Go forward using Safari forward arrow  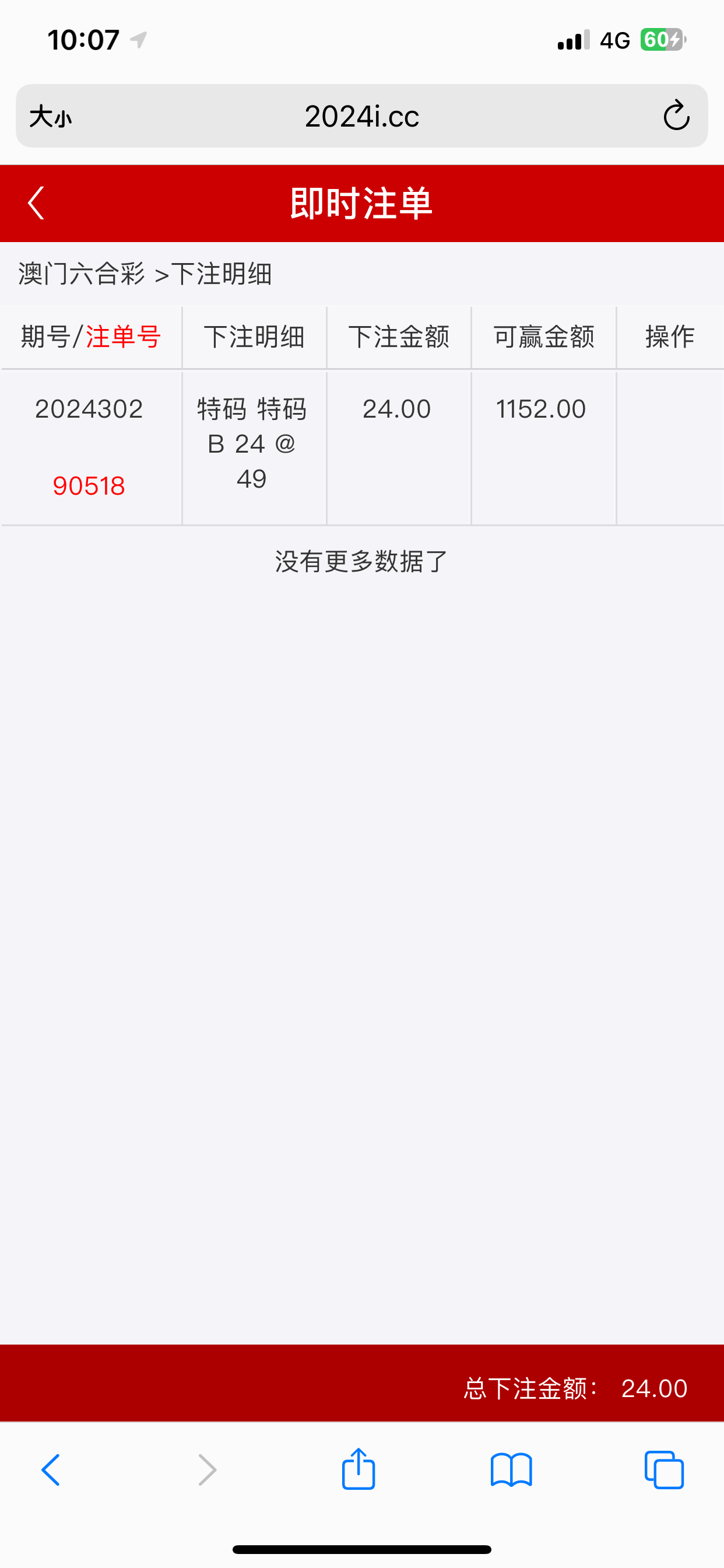(206, 1468)
